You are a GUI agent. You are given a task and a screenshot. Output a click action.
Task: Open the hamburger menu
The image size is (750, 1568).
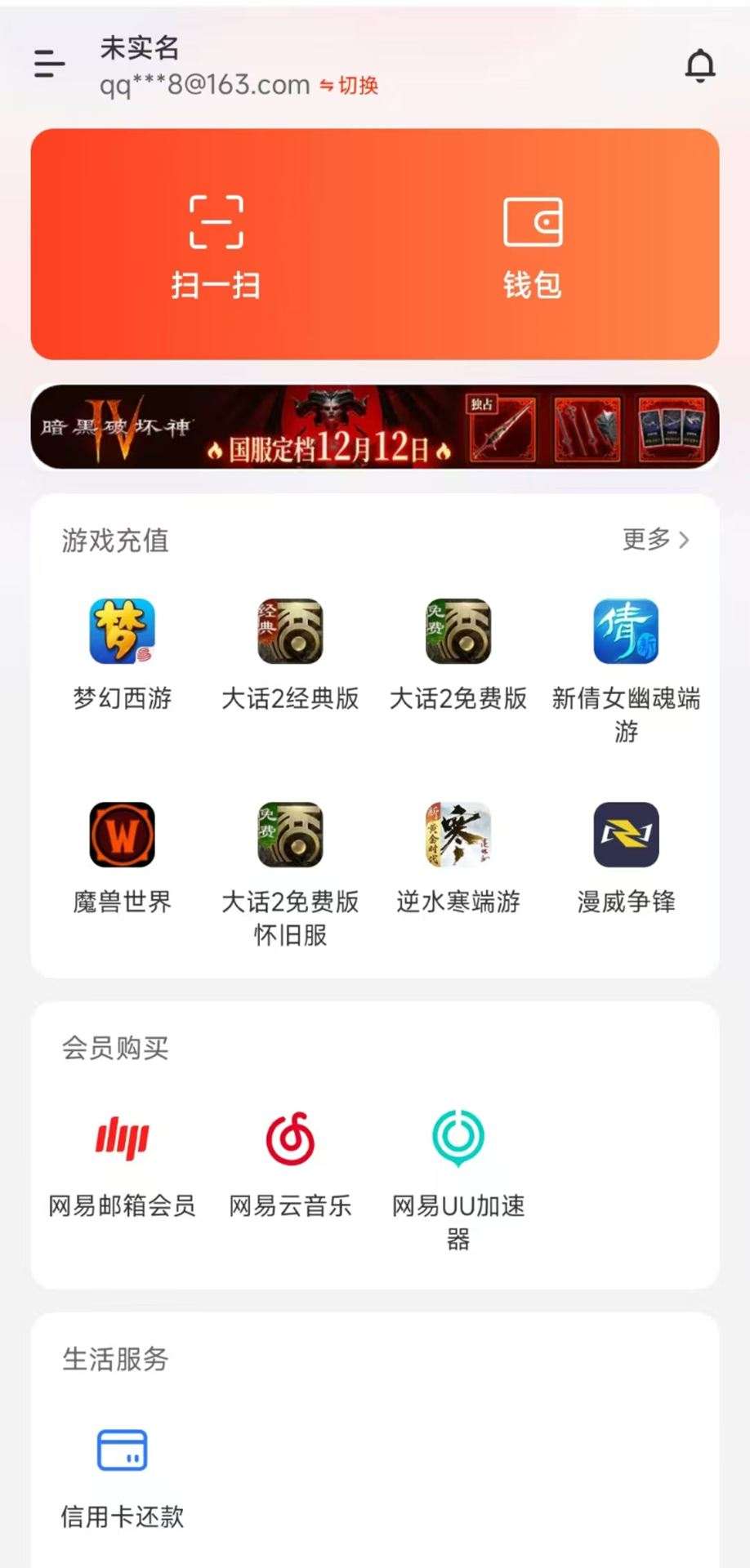coord(48,65)
